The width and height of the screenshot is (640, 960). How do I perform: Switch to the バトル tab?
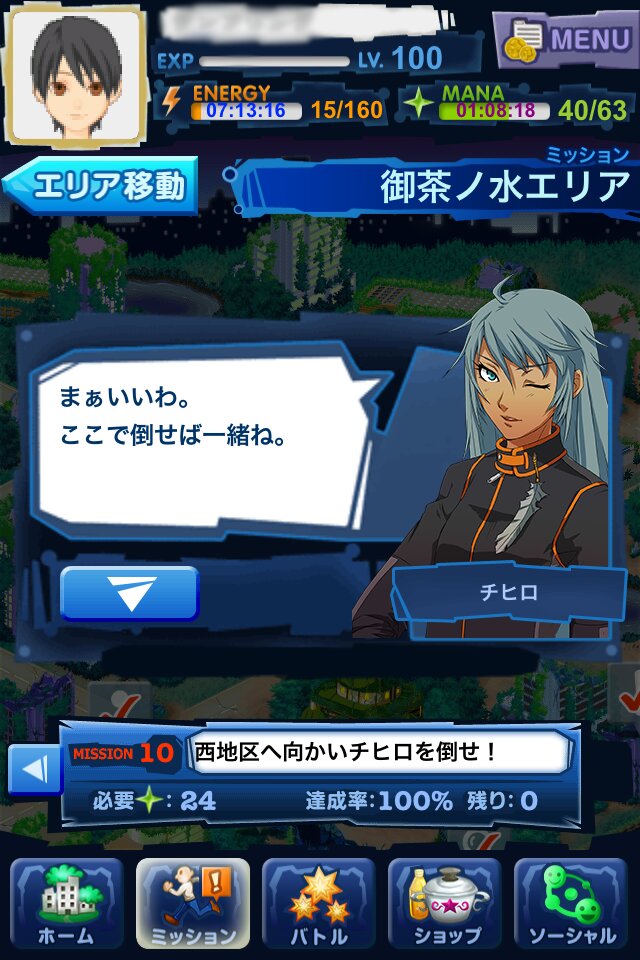point(318,903)
